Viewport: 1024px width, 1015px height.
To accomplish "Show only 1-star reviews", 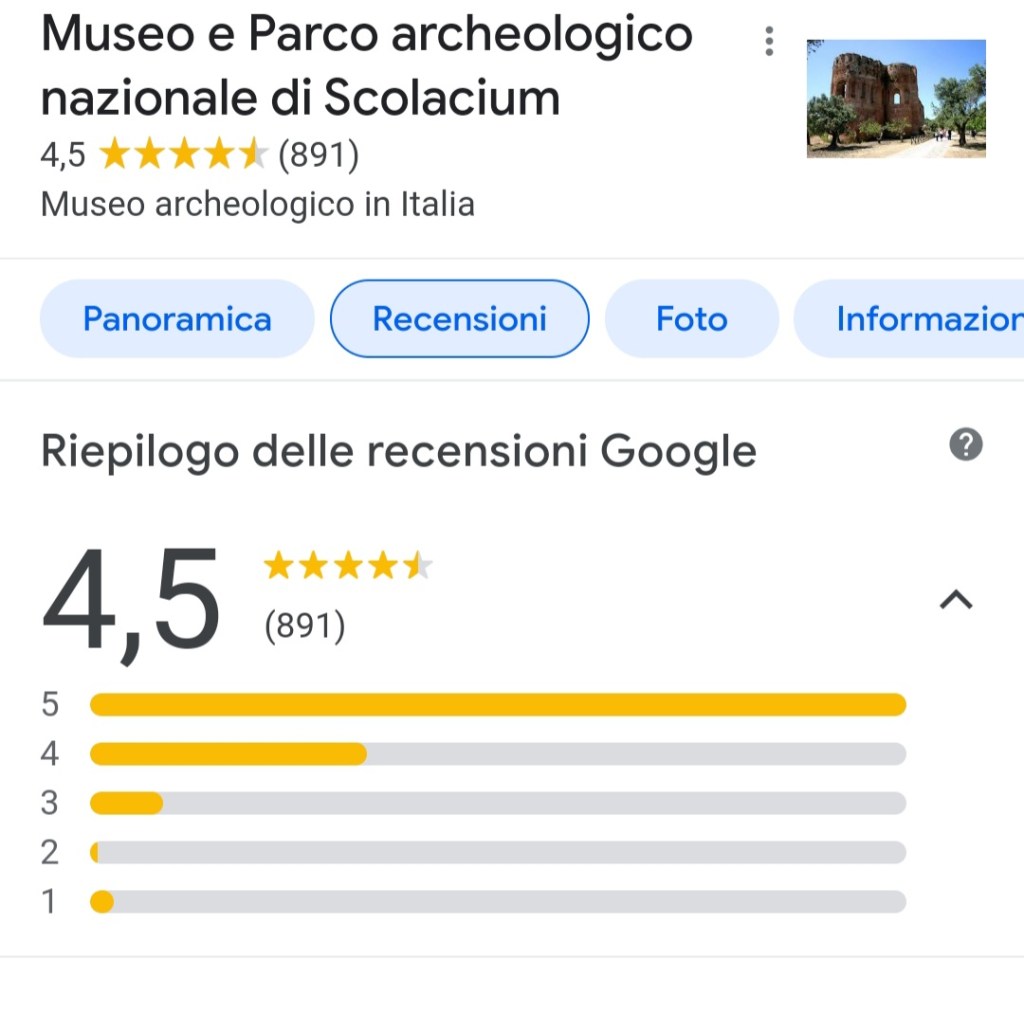I will [x=497, y=902].
